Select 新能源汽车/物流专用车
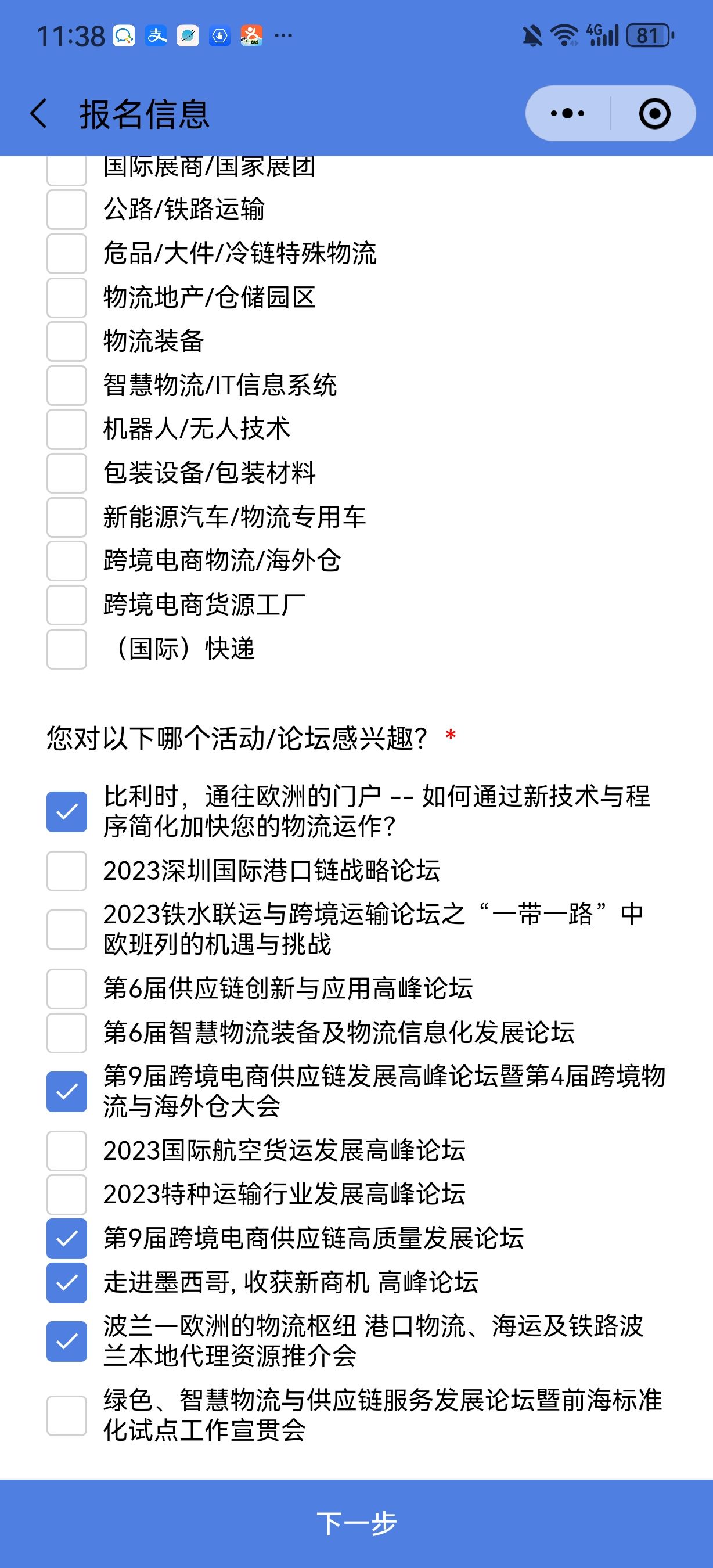Image resolution: width=713 pixels, height=1568 pixels. (x=67, y=517)
